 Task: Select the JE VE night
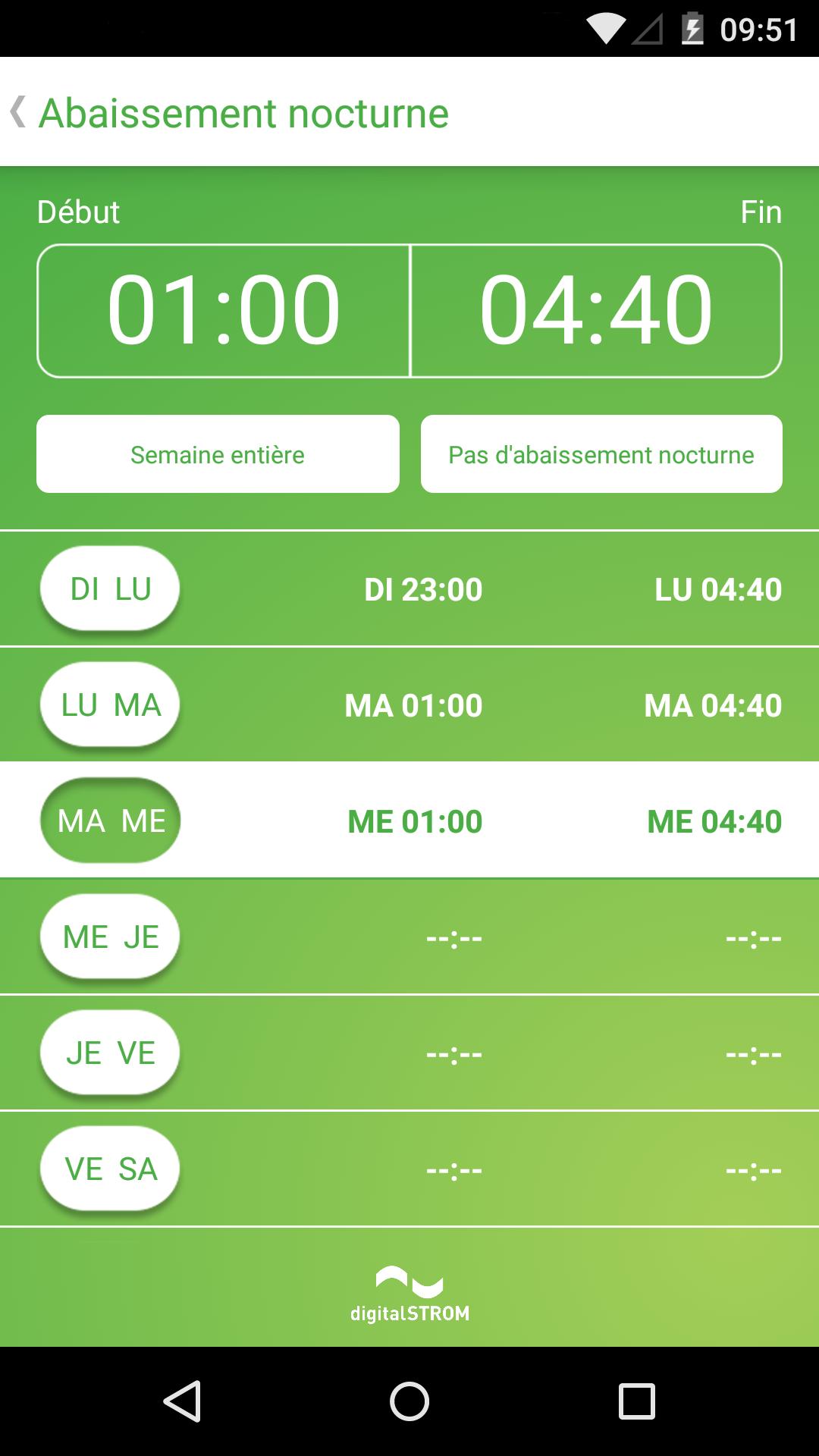(x=110, y=1053)
